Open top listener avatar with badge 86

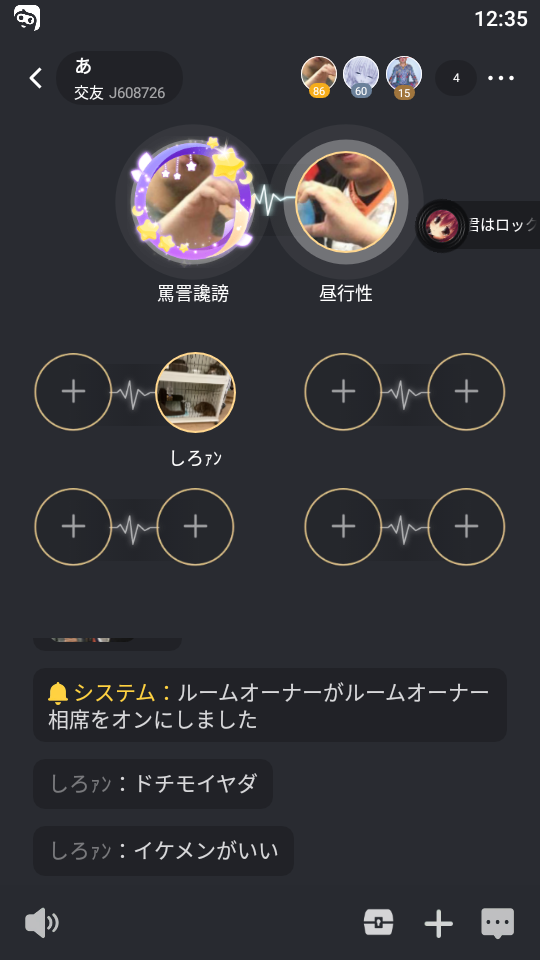319,76
